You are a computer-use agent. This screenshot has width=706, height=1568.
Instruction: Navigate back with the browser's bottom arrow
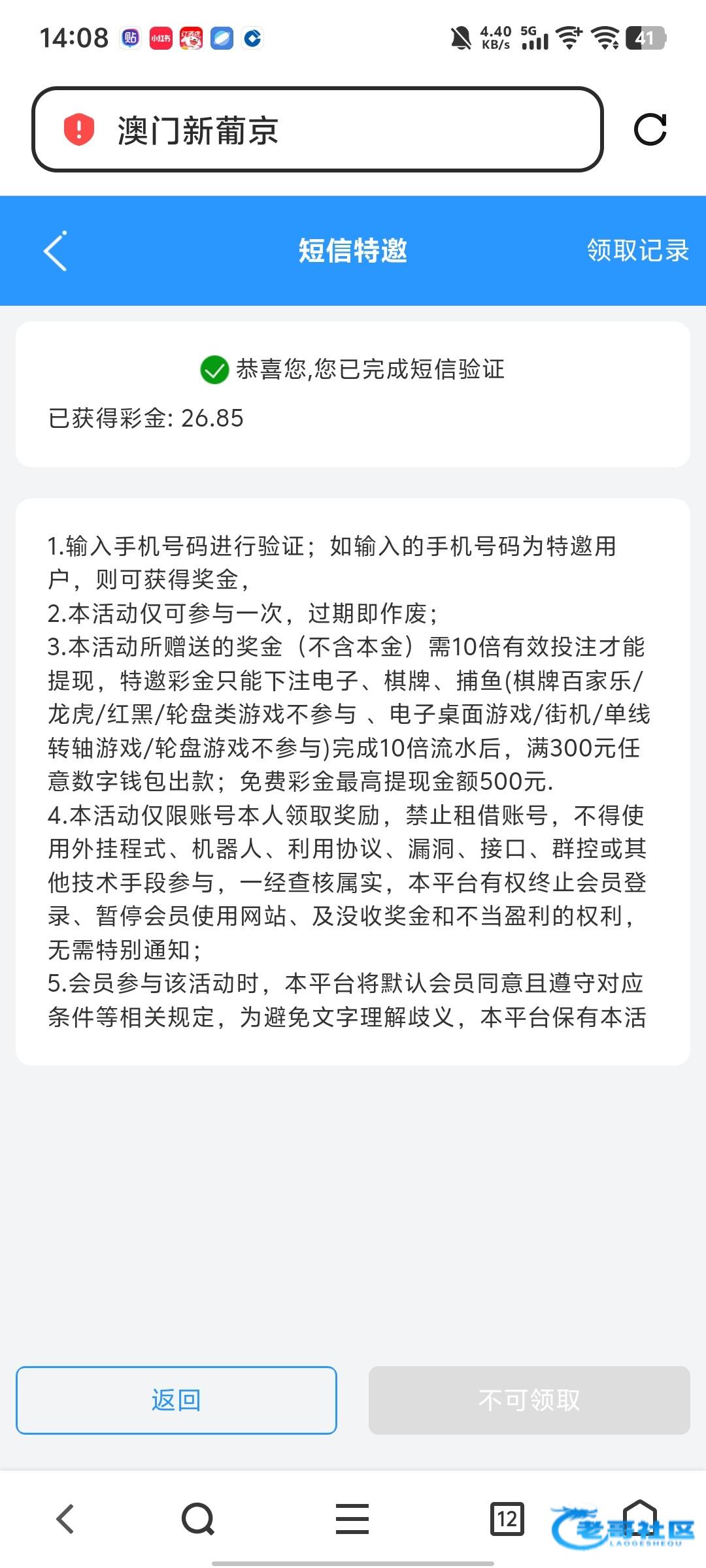(x=65, y=1518)
